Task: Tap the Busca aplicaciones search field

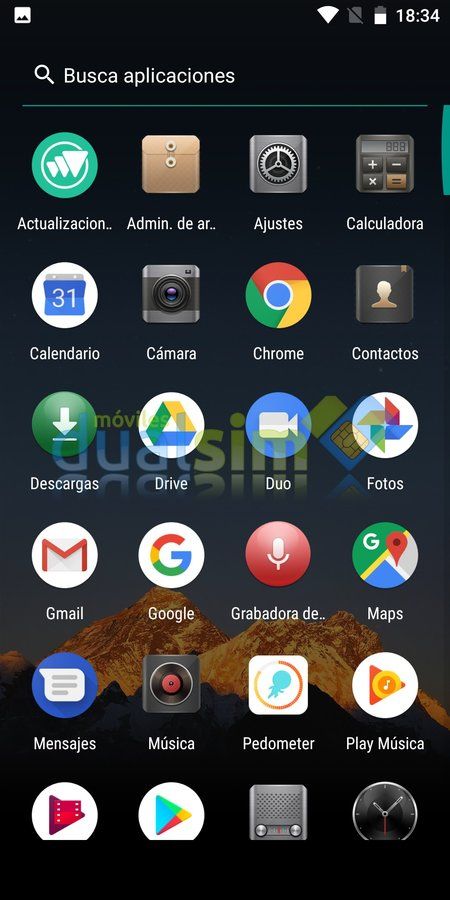Action: [225, 76]
